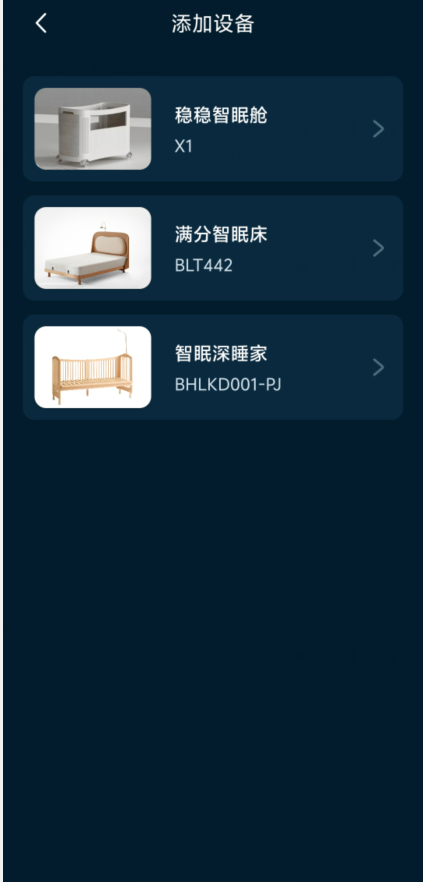Go back from 添加设备 screen
This screenshot has height=882, width=423.
[x=41, y=24]
